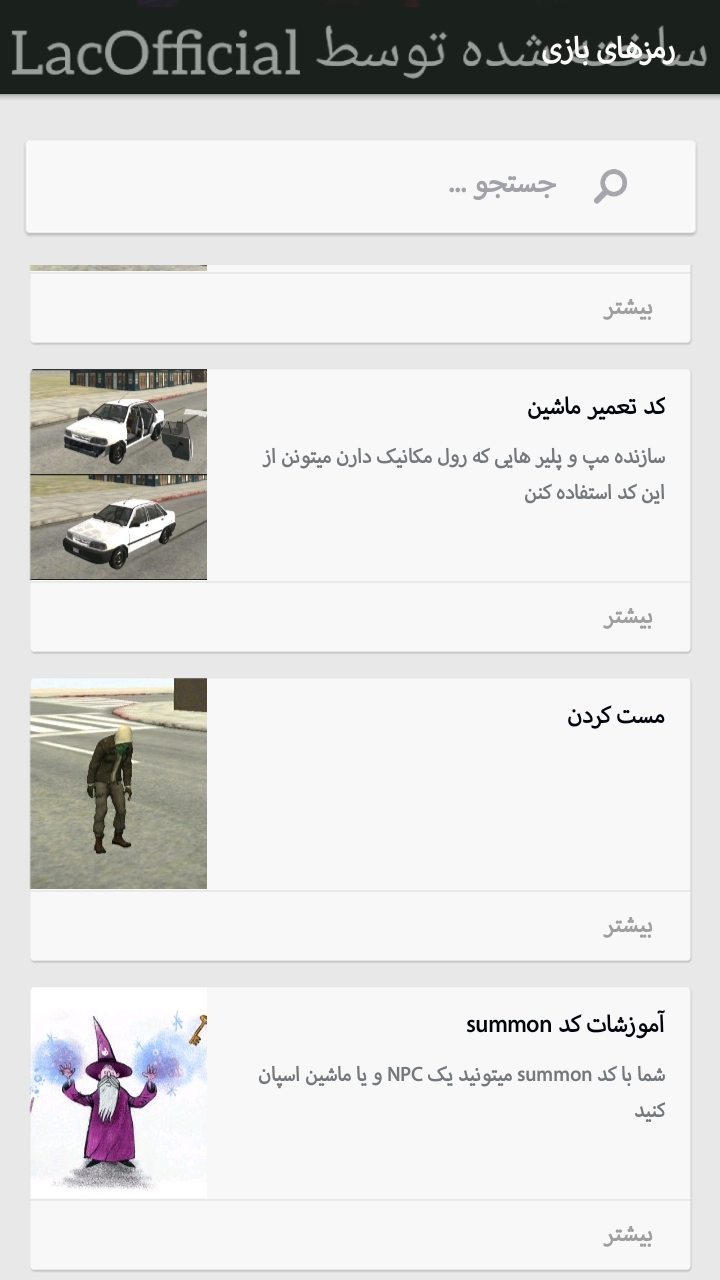Click the search magnifier icon
This screenshot has width=720, height=1280.
click(x=611, y=184)
